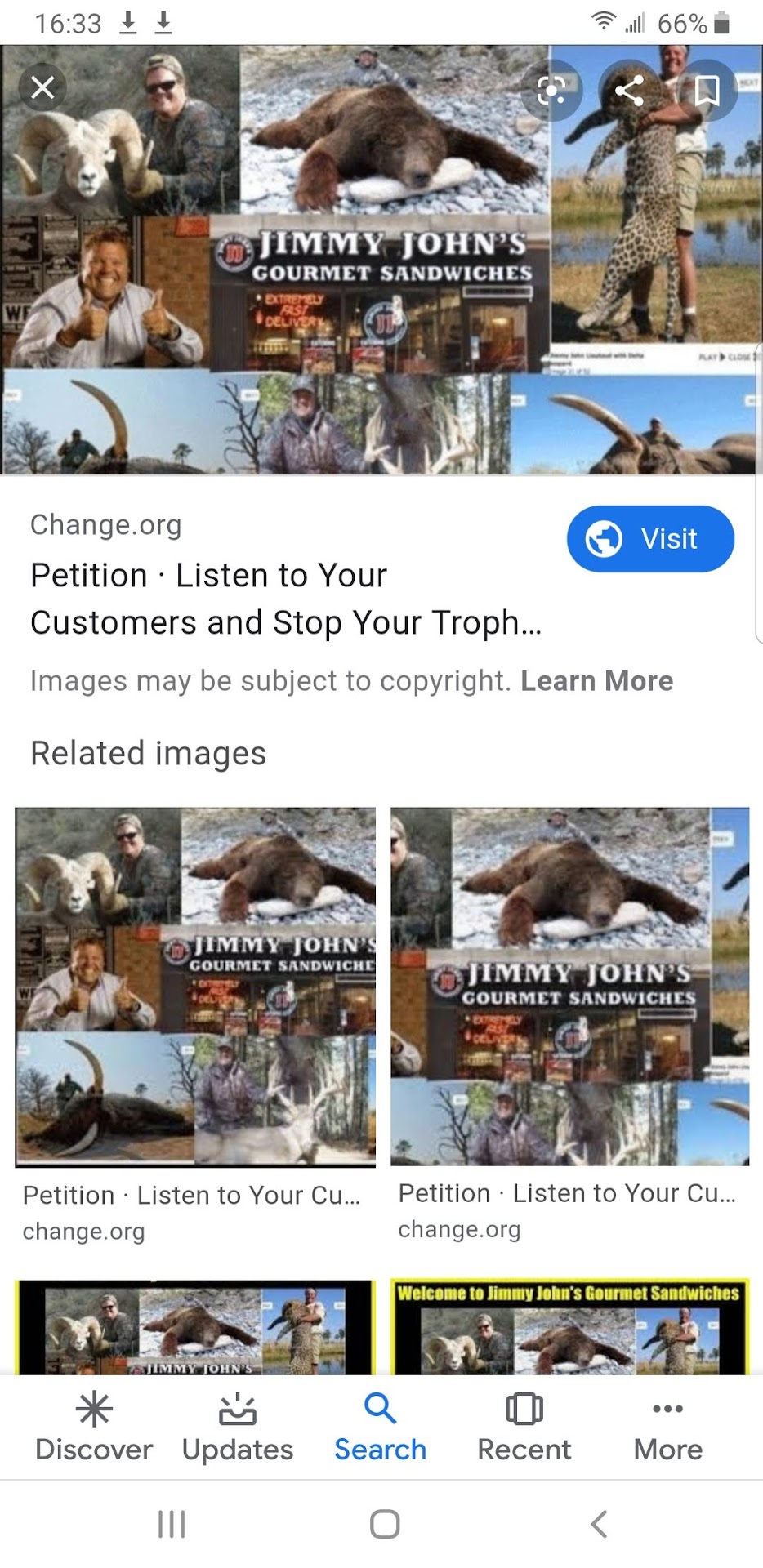Viewport: 763px width, 1568px height.
Task: Share this image
Action: [629, 90]
